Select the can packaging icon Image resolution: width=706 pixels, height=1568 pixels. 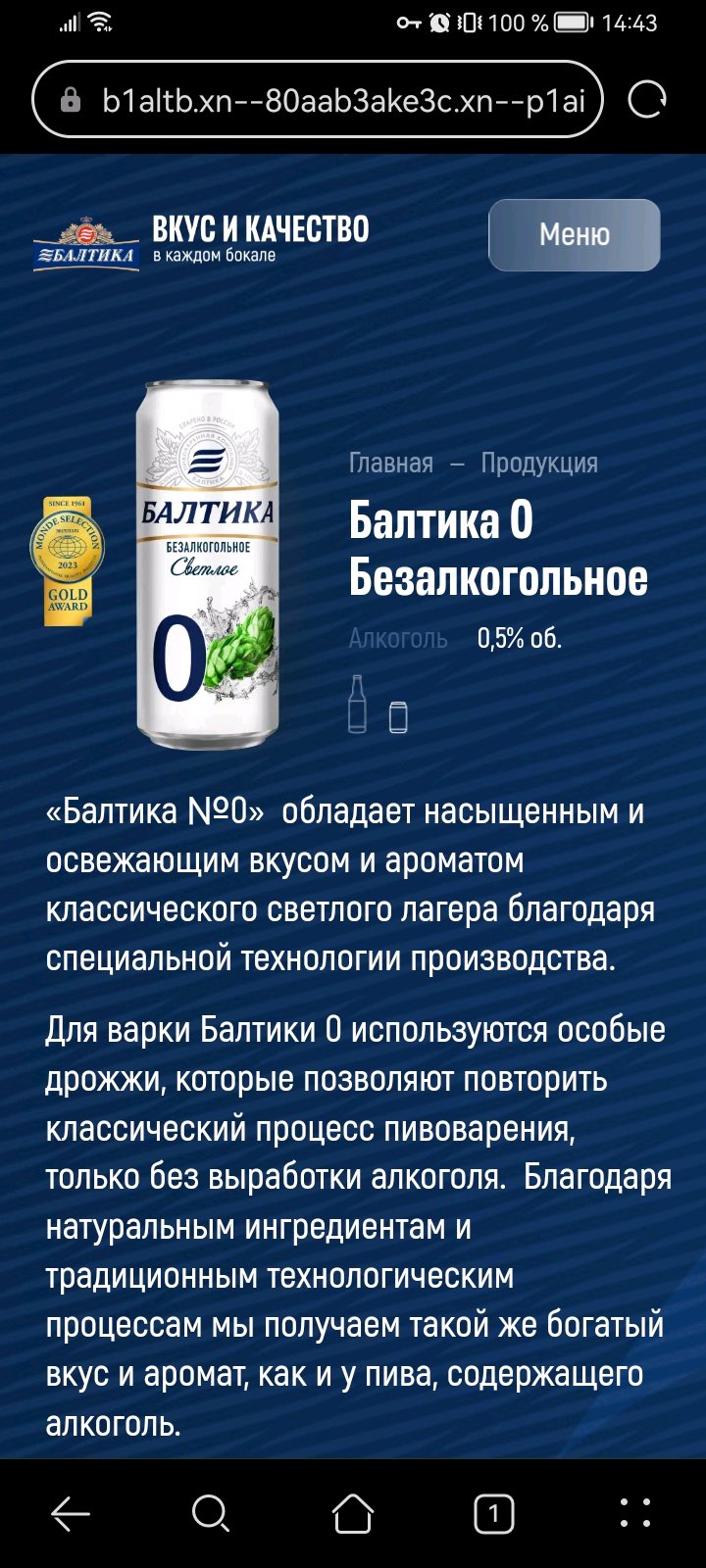398,717
